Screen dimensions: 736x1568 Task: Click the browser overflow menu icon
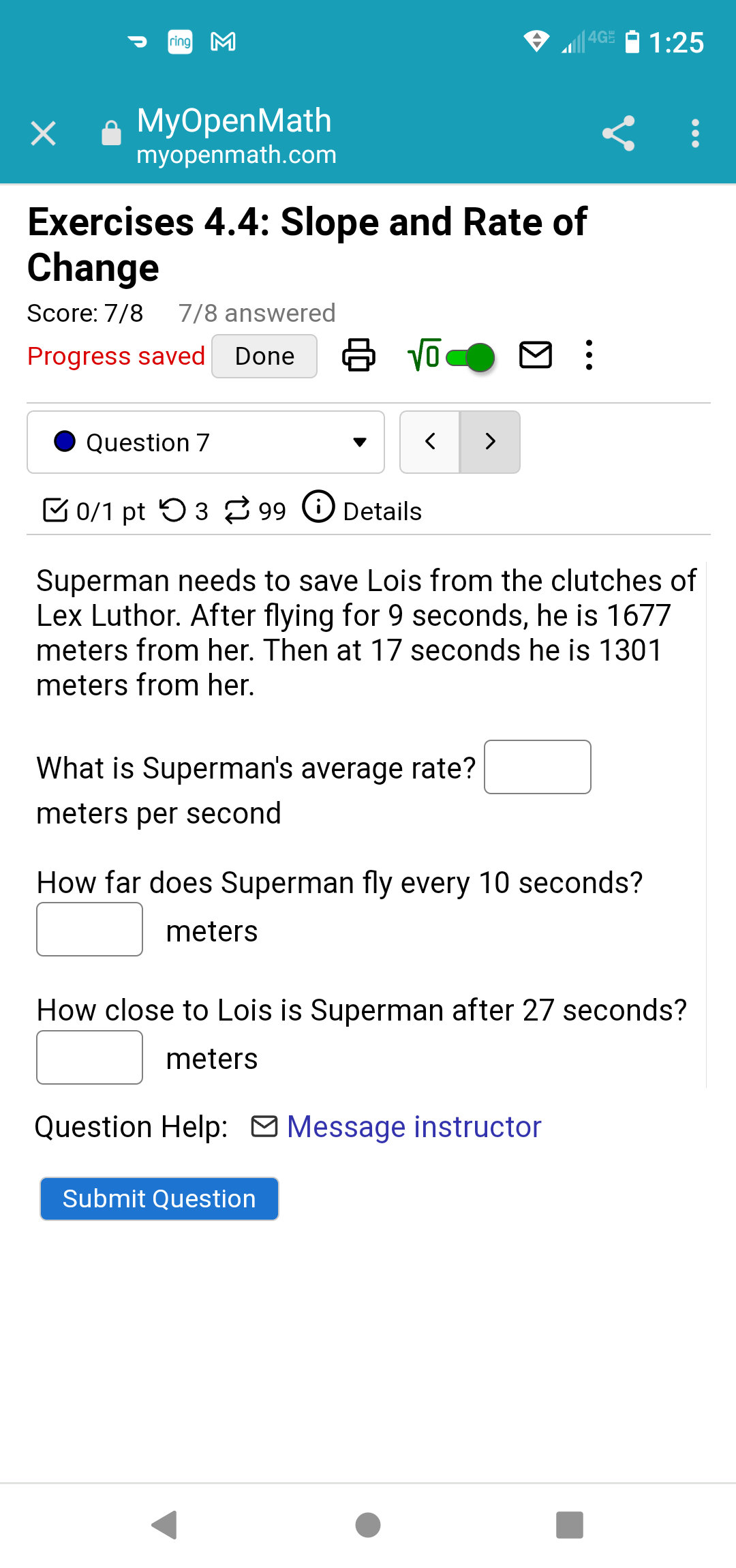coord(695,134)
